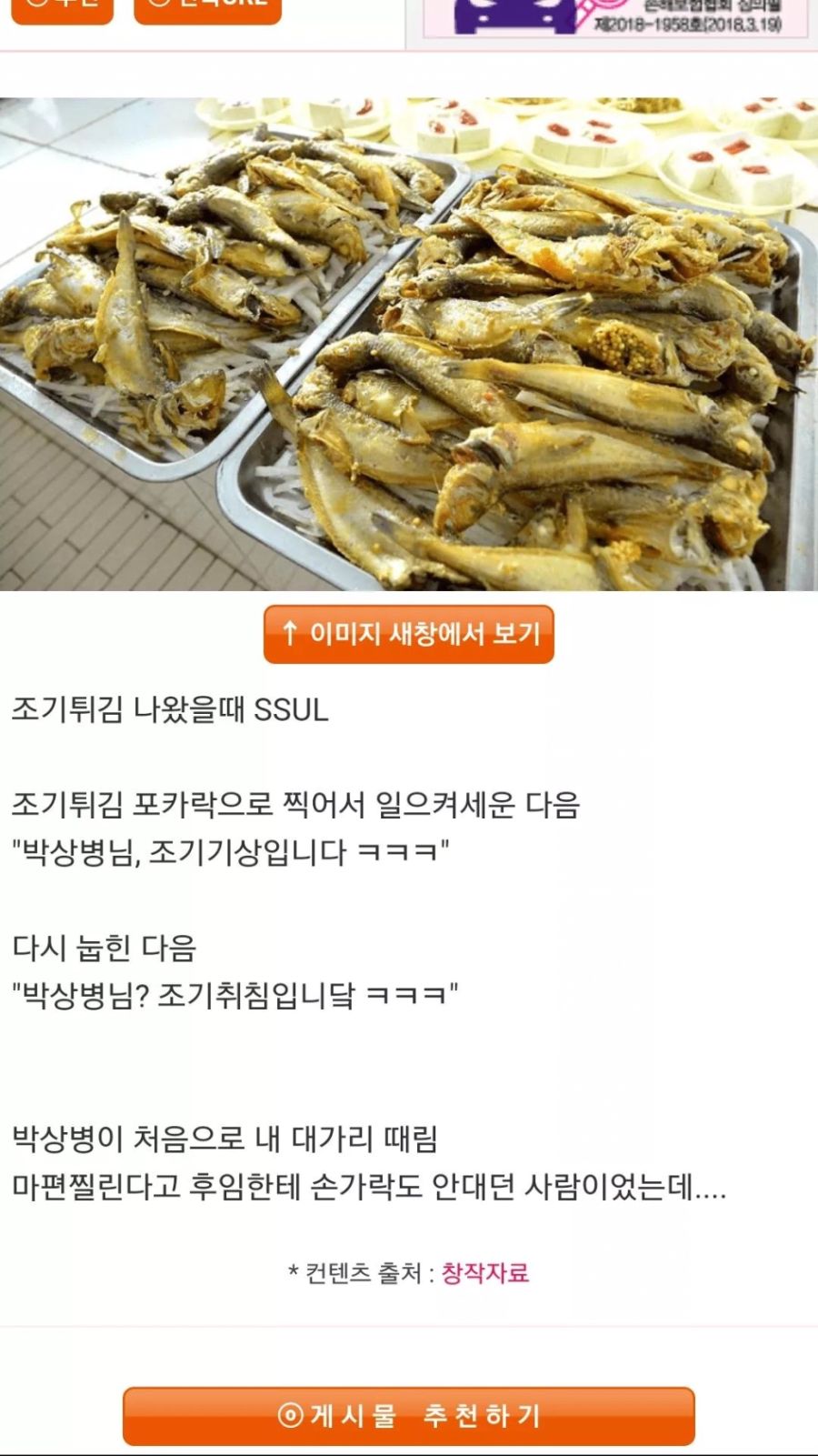
Task: Open the 창작자료 content source link
Action: point(484,1272)
